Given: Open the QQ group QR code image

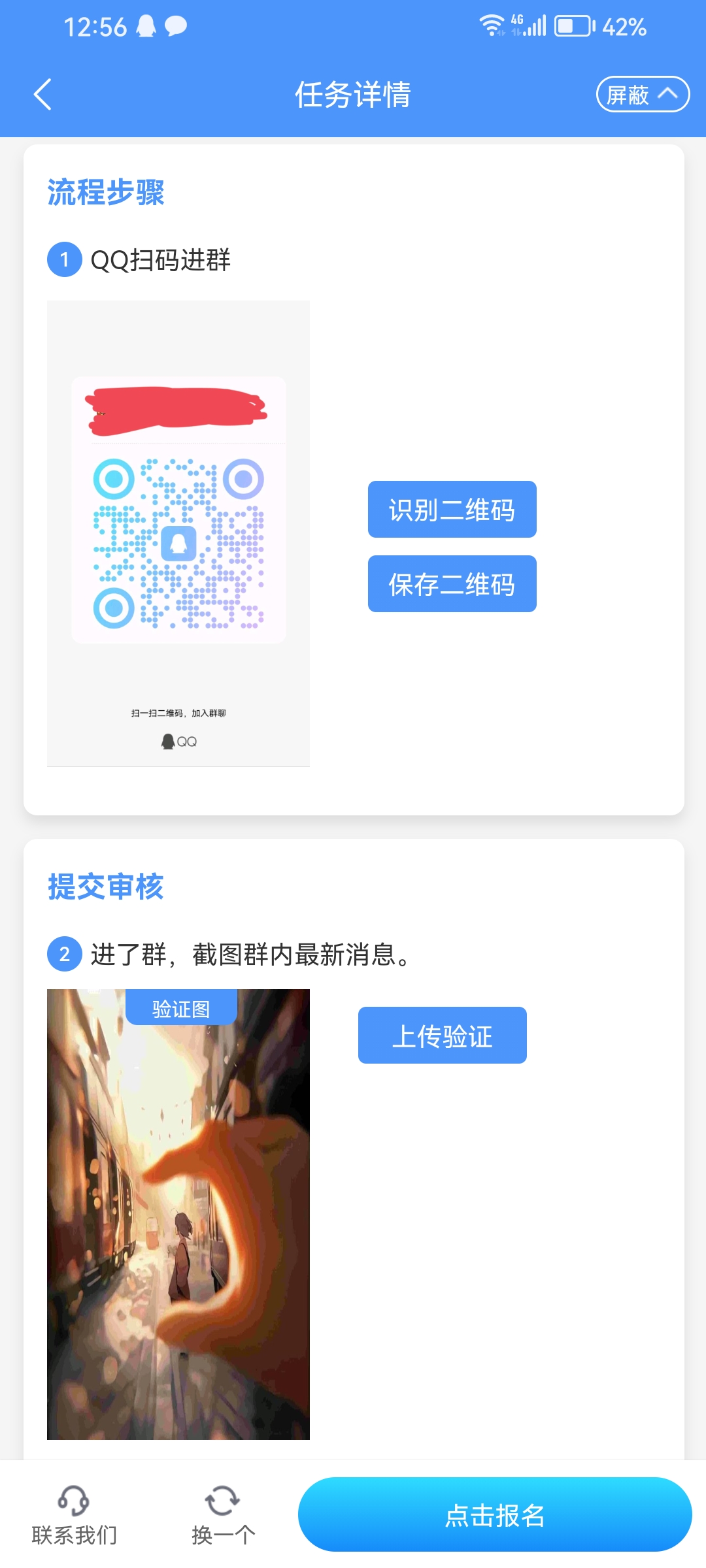Looking at the screenshot, I should (x=178, y=534).
